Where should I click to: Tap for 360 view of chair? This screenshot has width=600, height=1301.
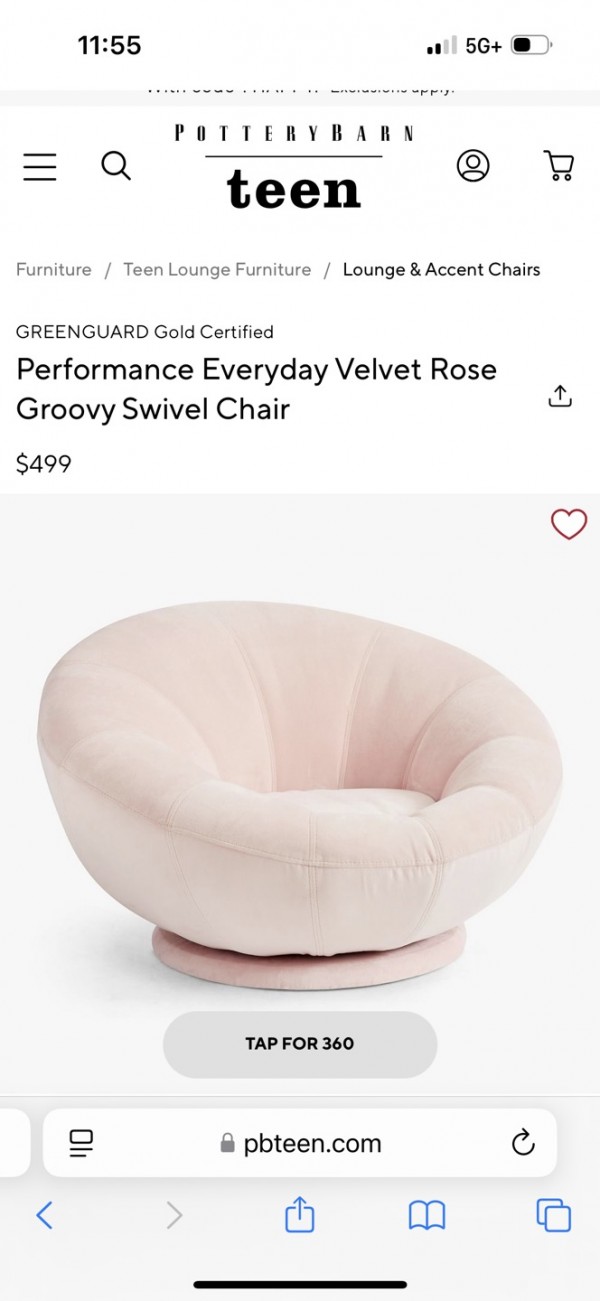(300, 1044)
